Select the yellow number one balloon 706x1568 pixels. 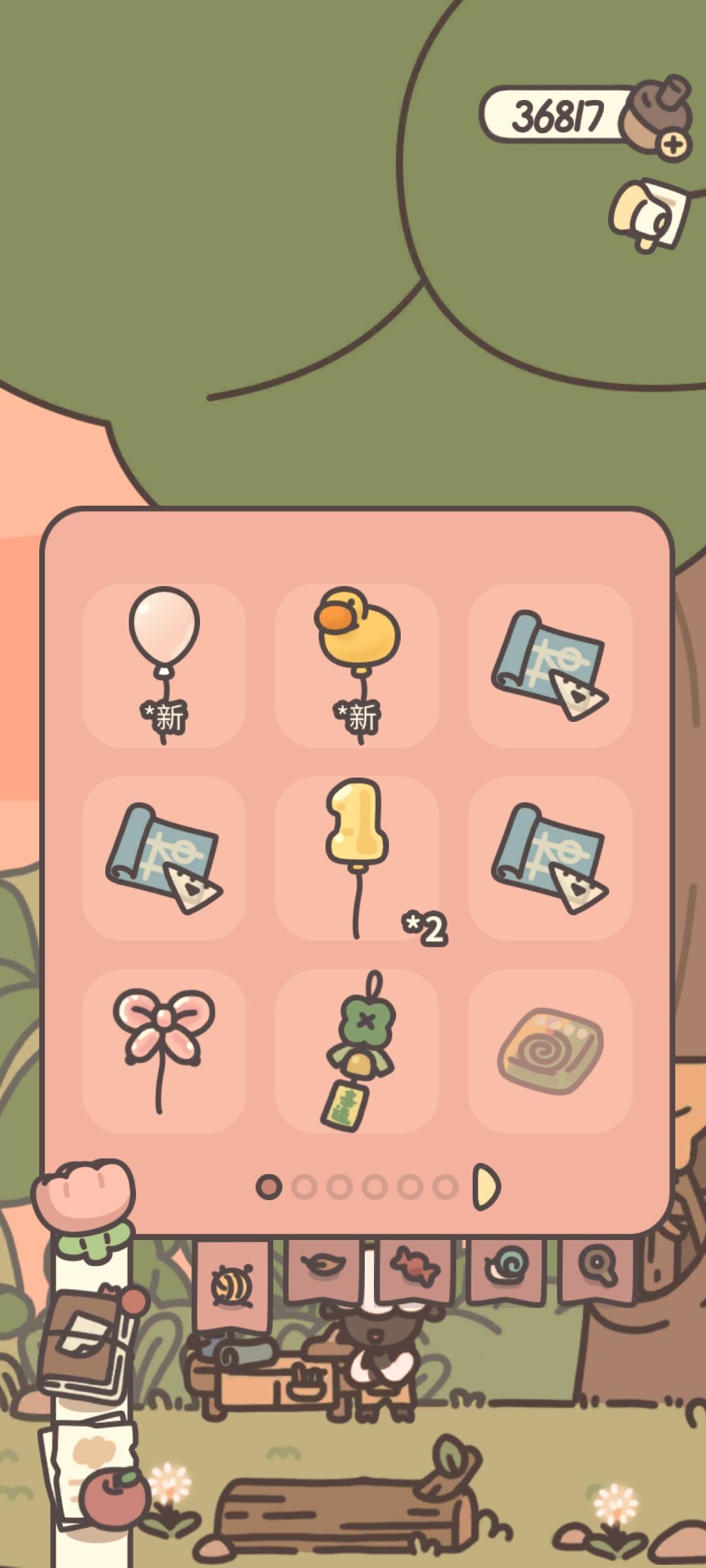coord(357,858)
